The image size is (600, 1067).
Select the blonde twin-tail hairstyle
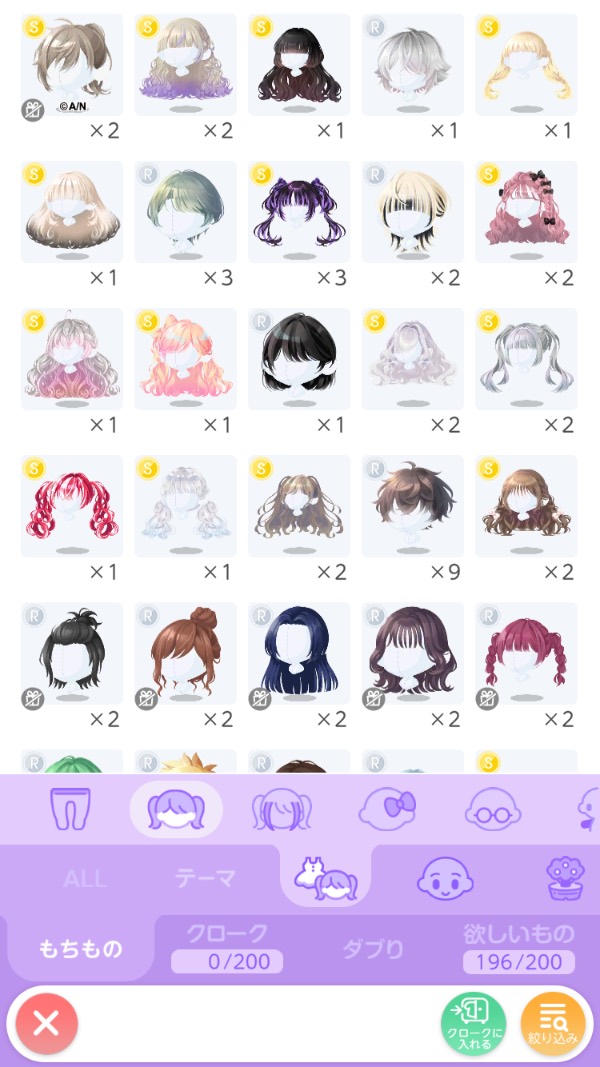tap(526, 65)
